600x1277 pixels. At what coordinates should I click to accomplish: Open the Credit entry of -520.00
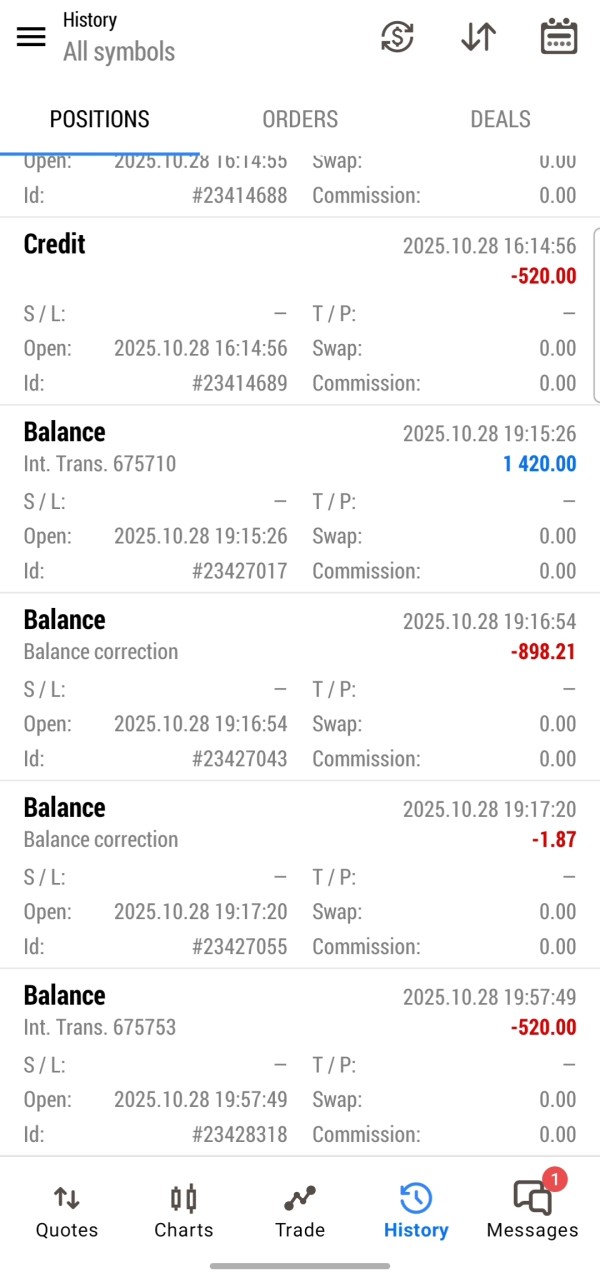300,312
